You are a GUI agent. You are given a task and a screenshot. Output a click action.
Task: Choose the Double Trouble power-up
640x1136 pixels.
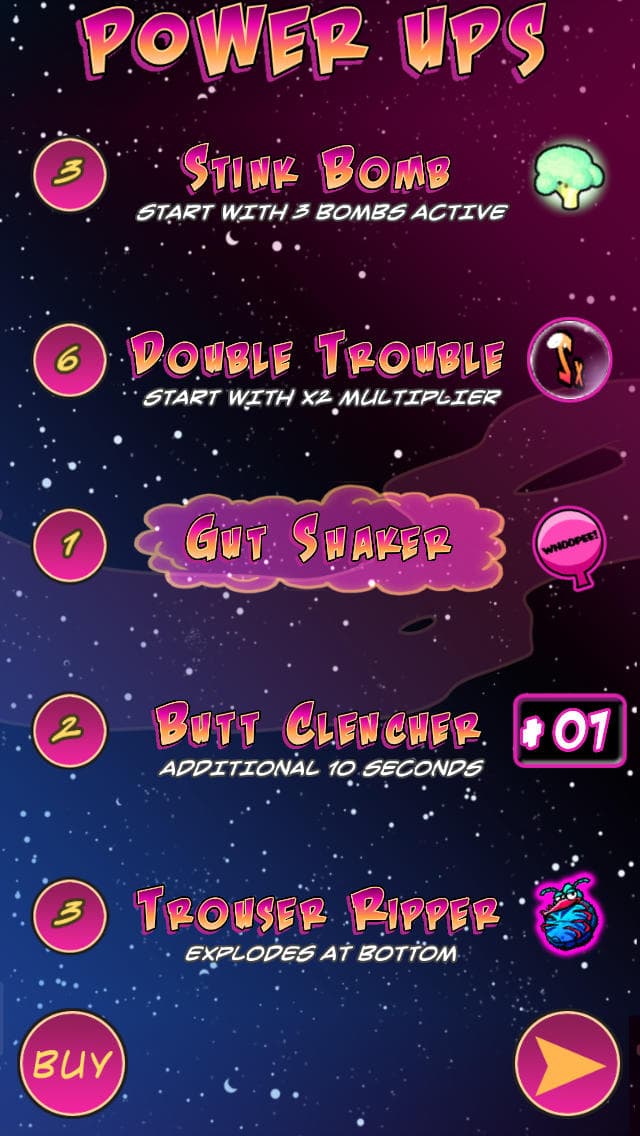click(x=317, y=354)
